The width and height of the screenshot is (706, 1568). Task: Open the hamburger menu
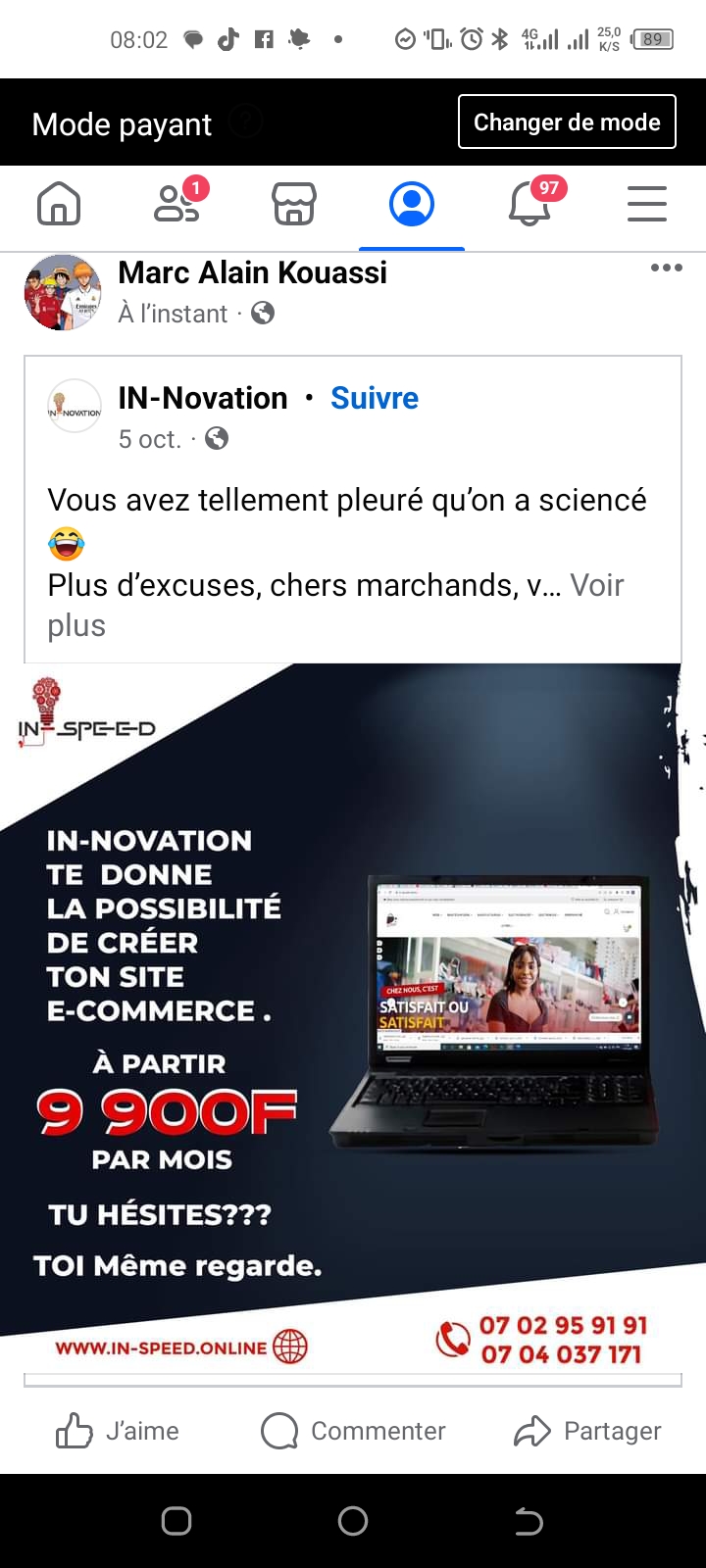[646, 205]
